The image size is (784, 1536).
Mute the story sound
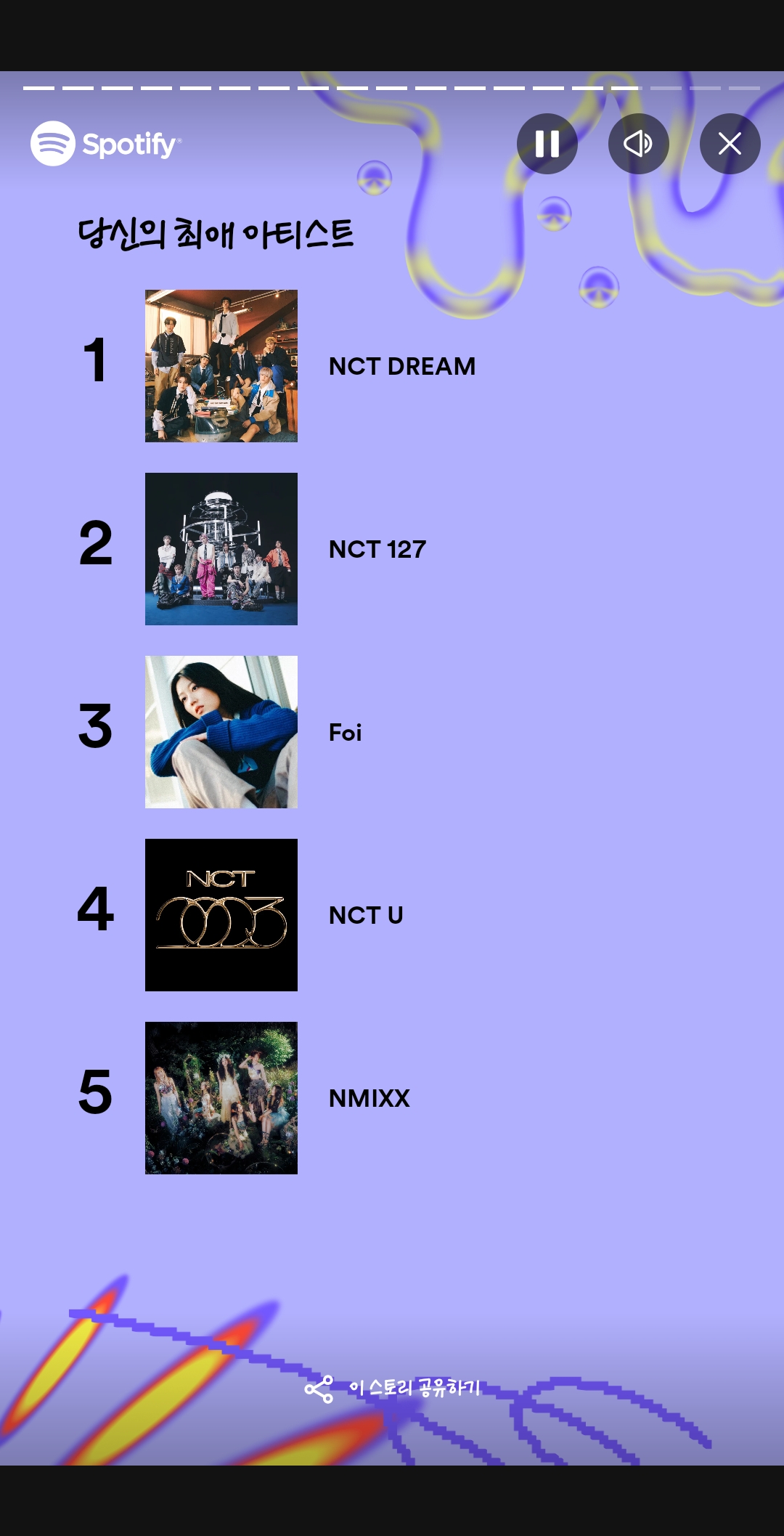click(x=638, y=144)
